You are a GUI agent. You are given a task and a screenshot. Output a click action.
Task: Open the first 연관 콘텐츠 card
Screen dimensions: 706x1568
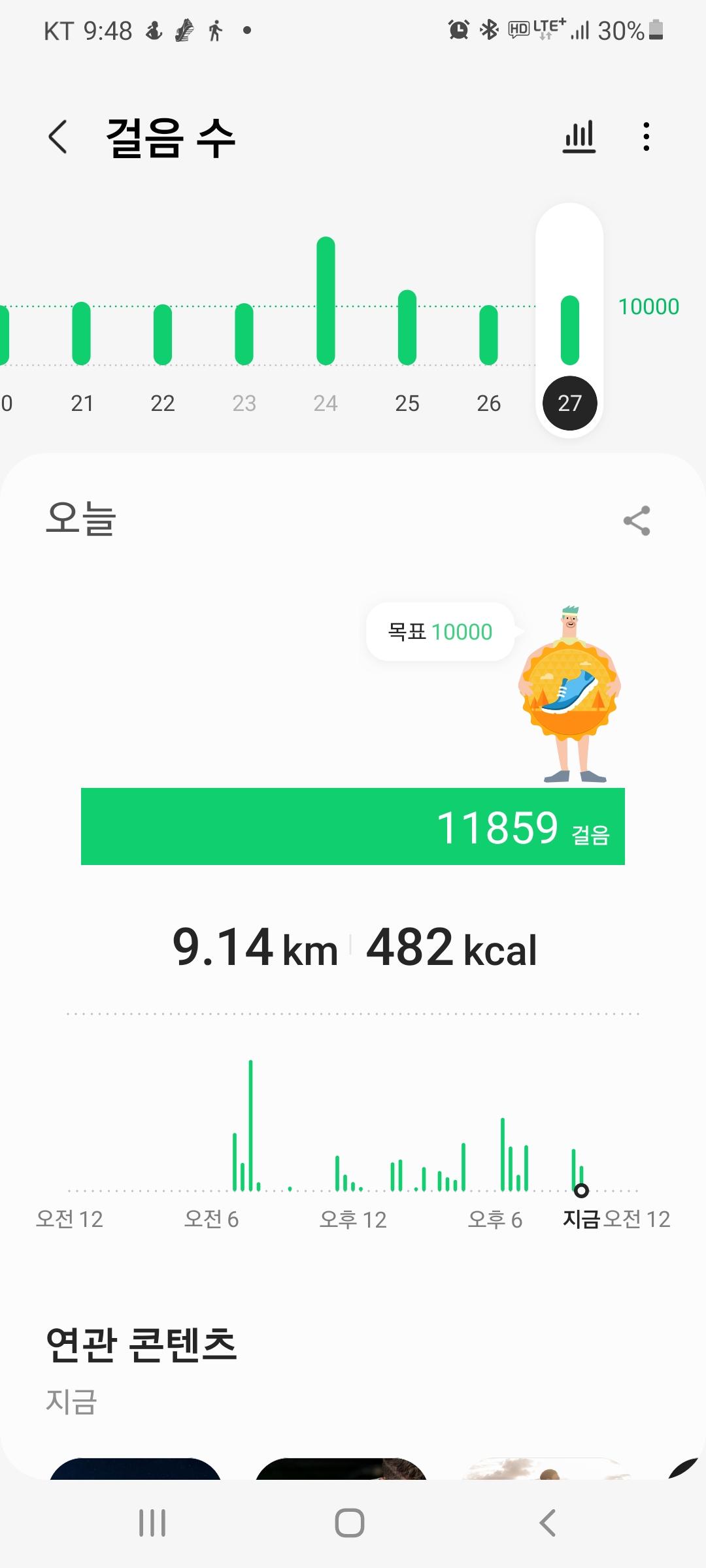(x=135, y=1469)
